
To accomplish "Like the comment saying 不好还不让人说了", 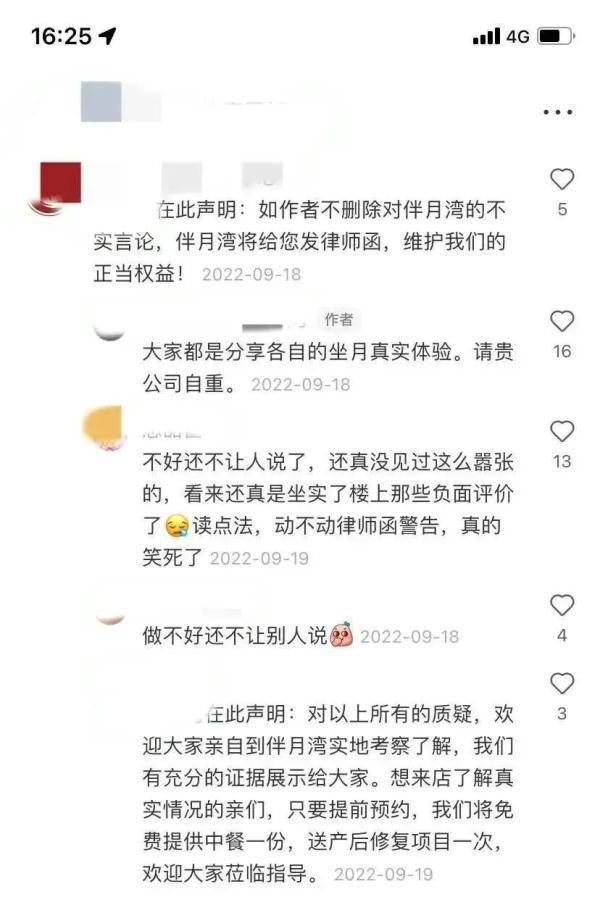I will pos(562,431).
